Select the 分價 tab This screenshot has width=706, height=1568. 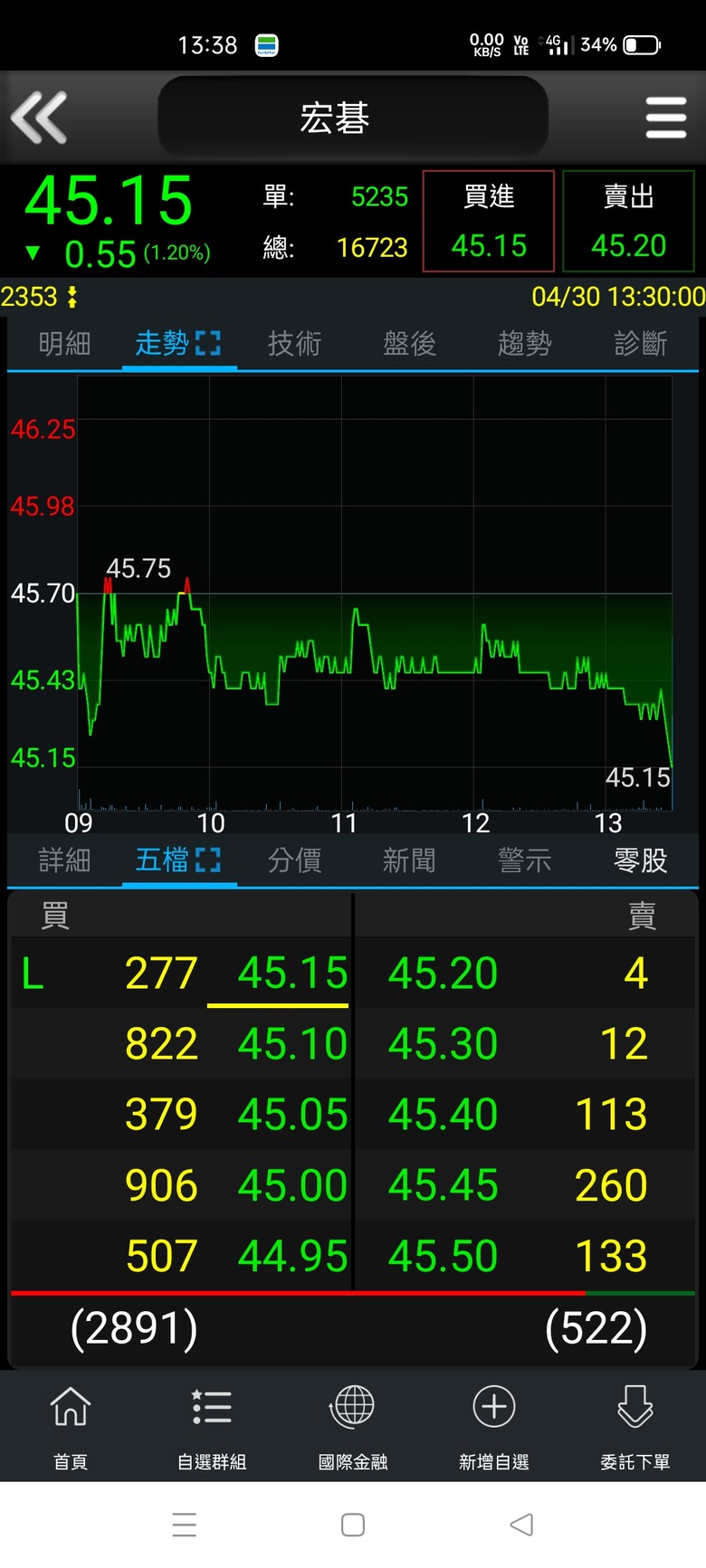(x=294, y=860)
